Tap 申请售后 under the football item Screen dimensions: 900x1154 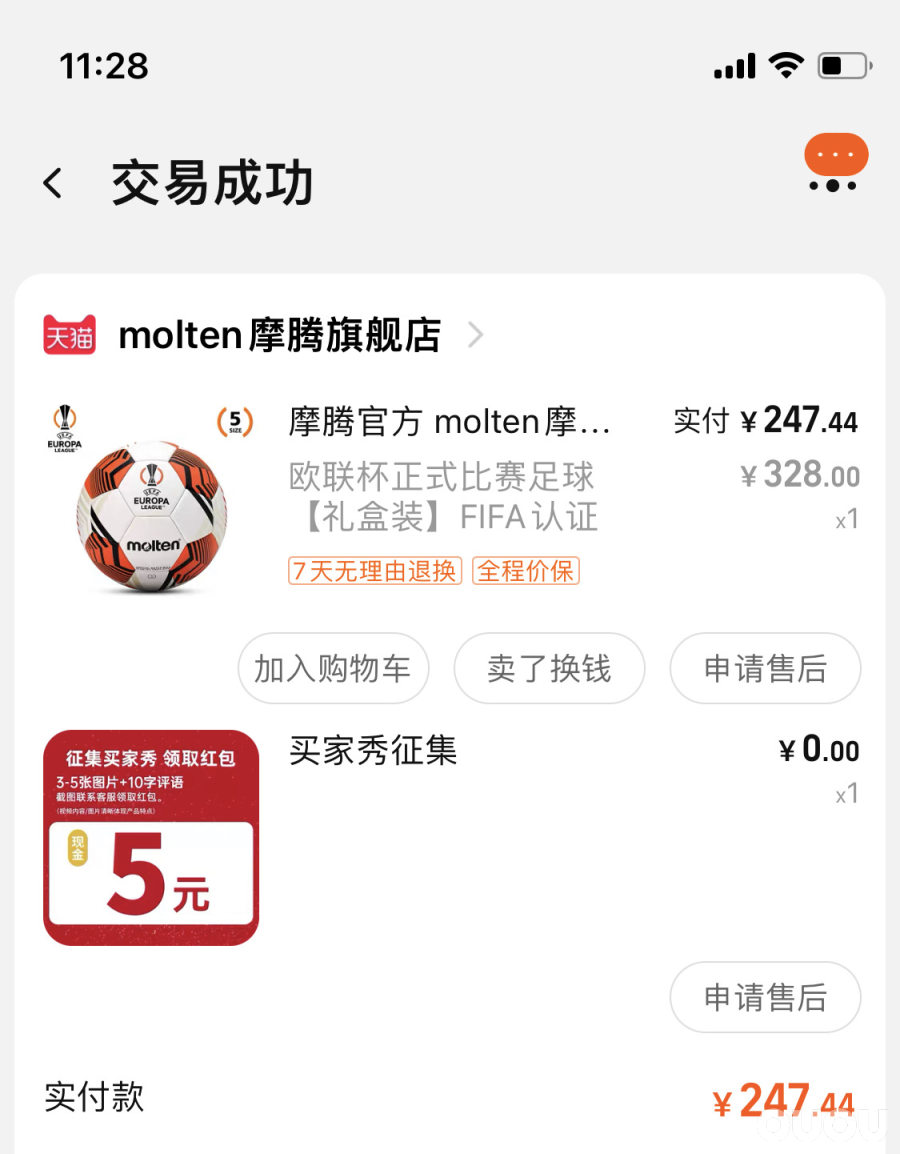765,669
